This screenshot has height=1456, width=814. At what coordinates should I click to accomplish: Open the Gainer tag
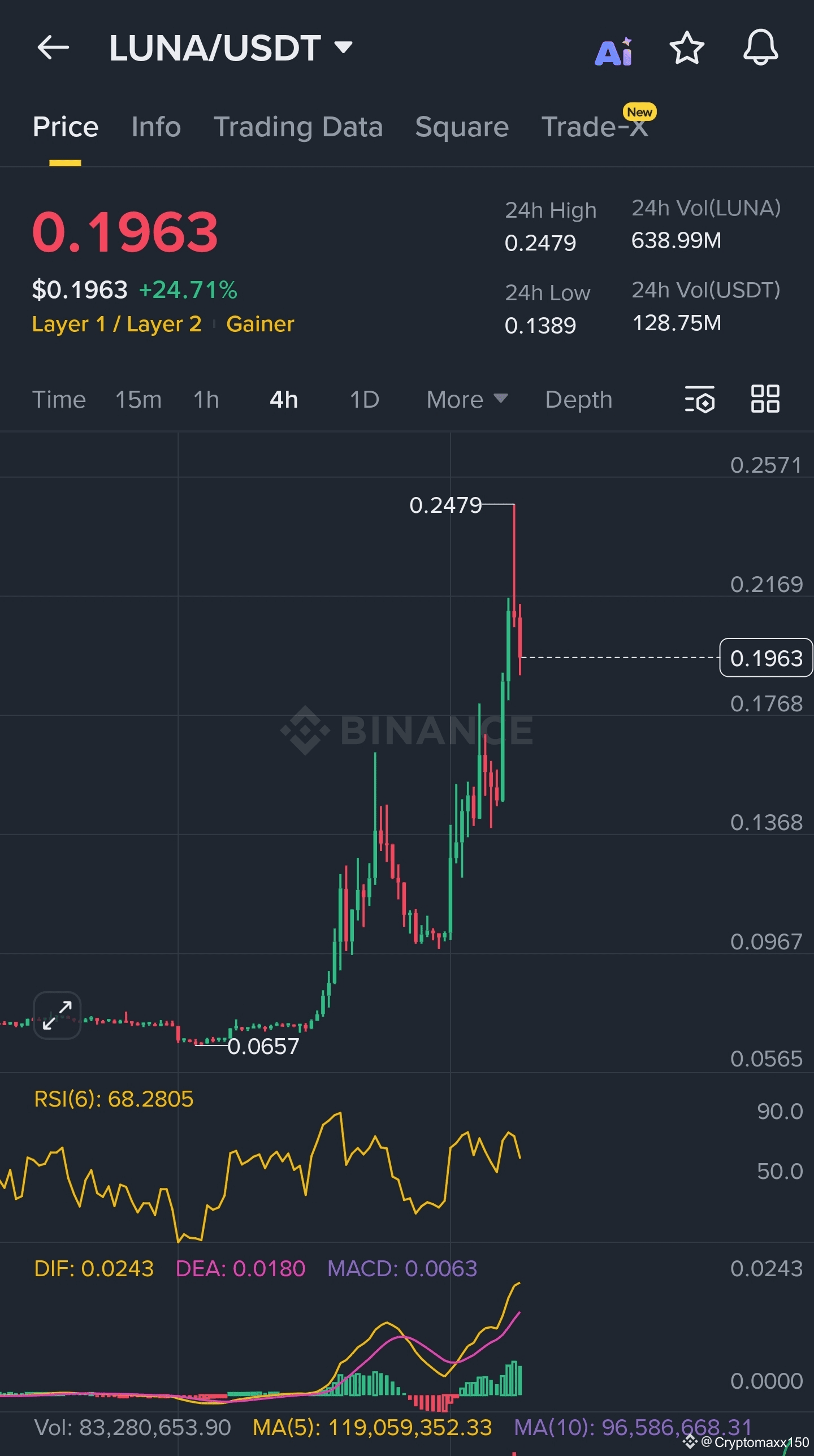point(260,324)
